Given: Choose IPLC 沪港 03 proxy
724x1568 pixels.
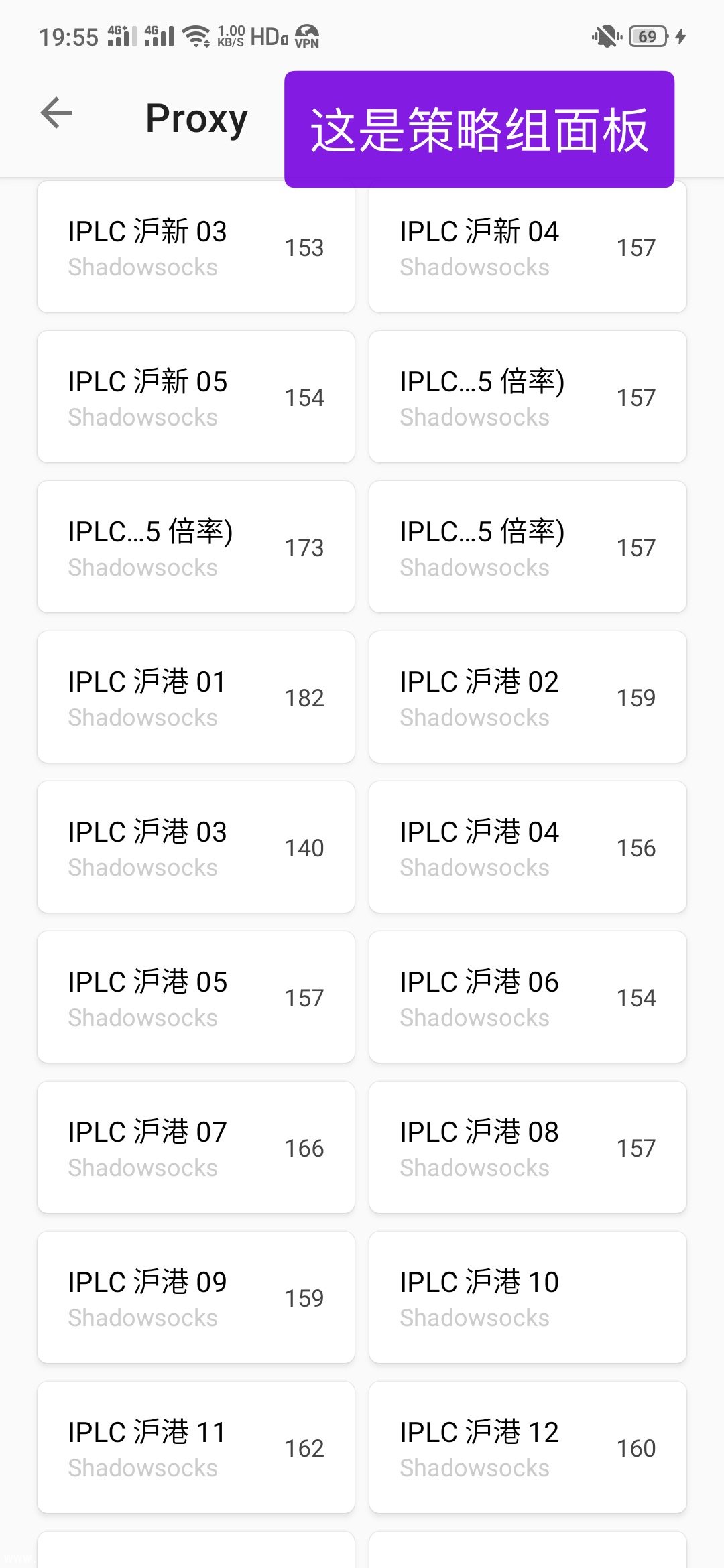Looking at the screenshot, I should coord(196,847).
